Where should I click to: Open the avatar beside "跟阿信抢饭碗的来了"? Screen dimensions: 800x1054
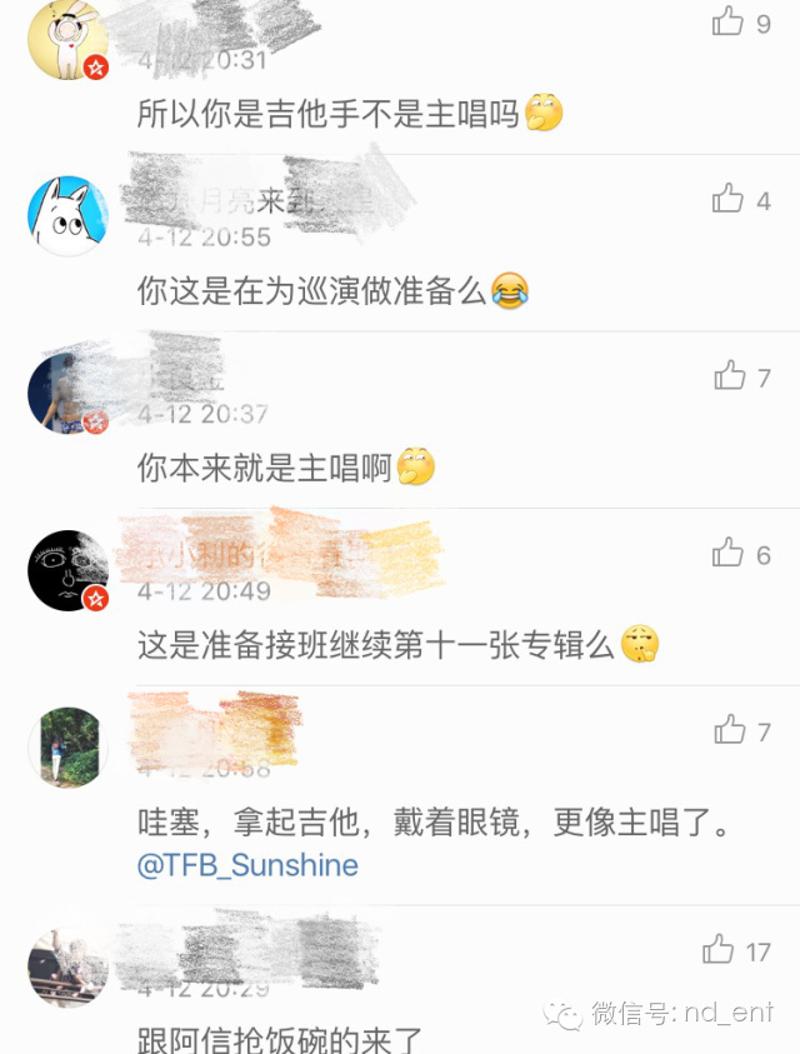(68, 967)
